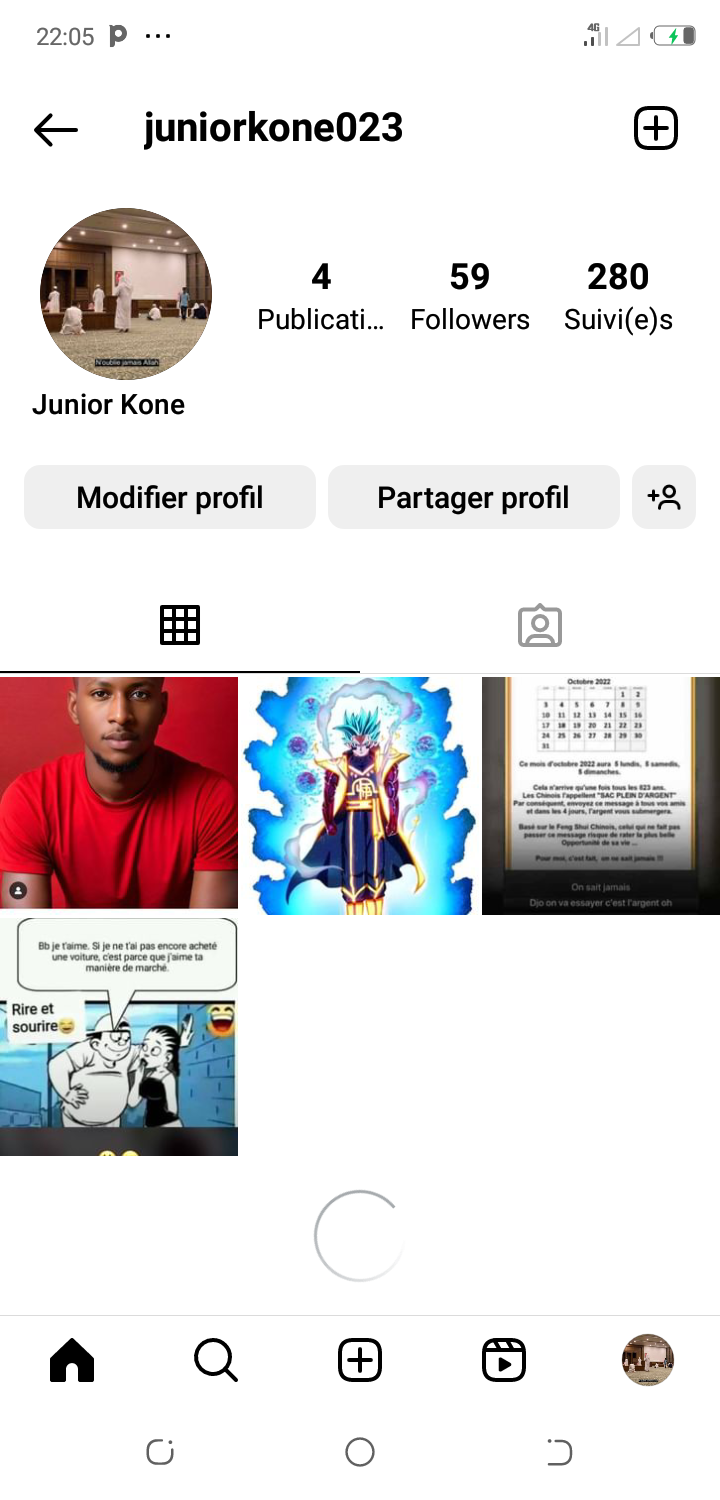Viewport: 720px width, 1500px height.
Task: Tap the system home button
Action: click(x=360, y=1452)
